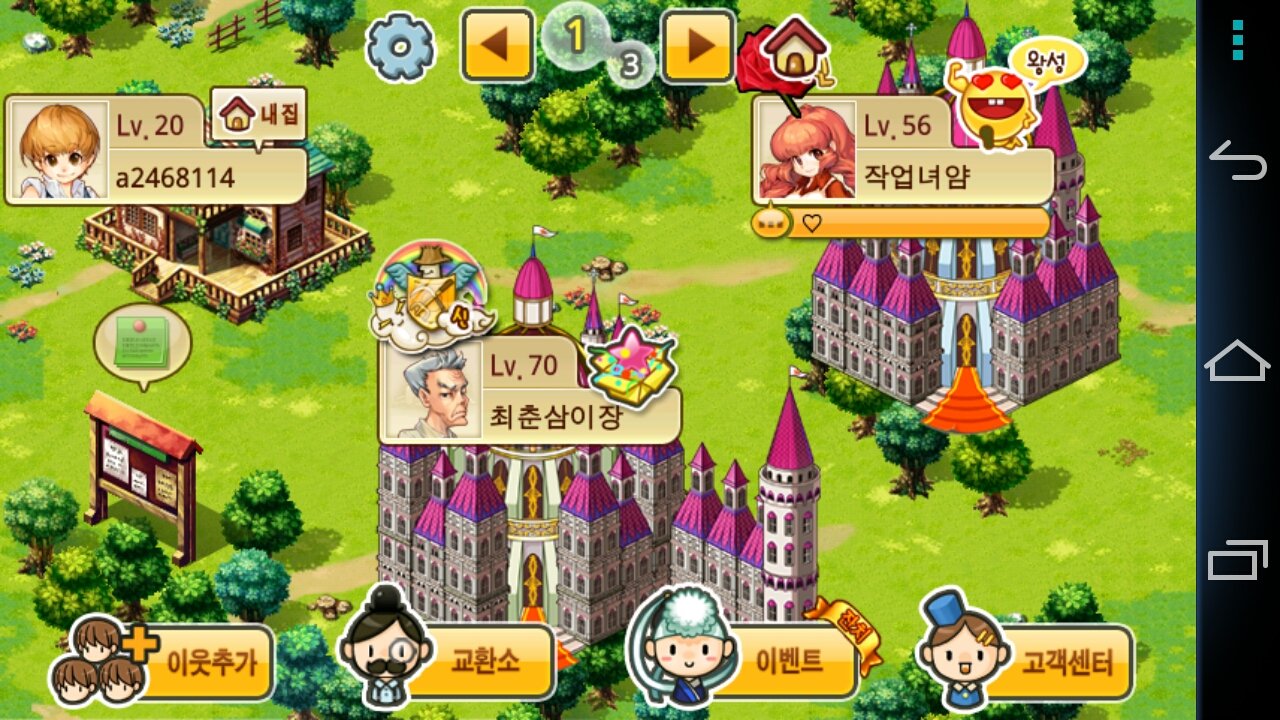Image resolution: width=1280 pixels, height=720 pixels.
Task: Go to the previous map page
Action: pyautogui.click(x=497, y=46)
